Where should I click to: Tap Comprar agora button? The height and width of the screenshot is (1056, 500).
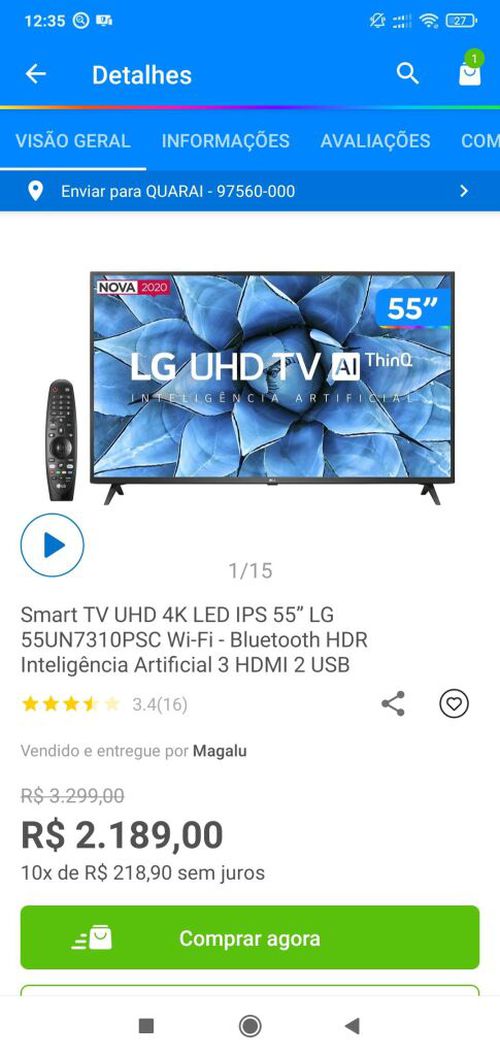[250, 937]
